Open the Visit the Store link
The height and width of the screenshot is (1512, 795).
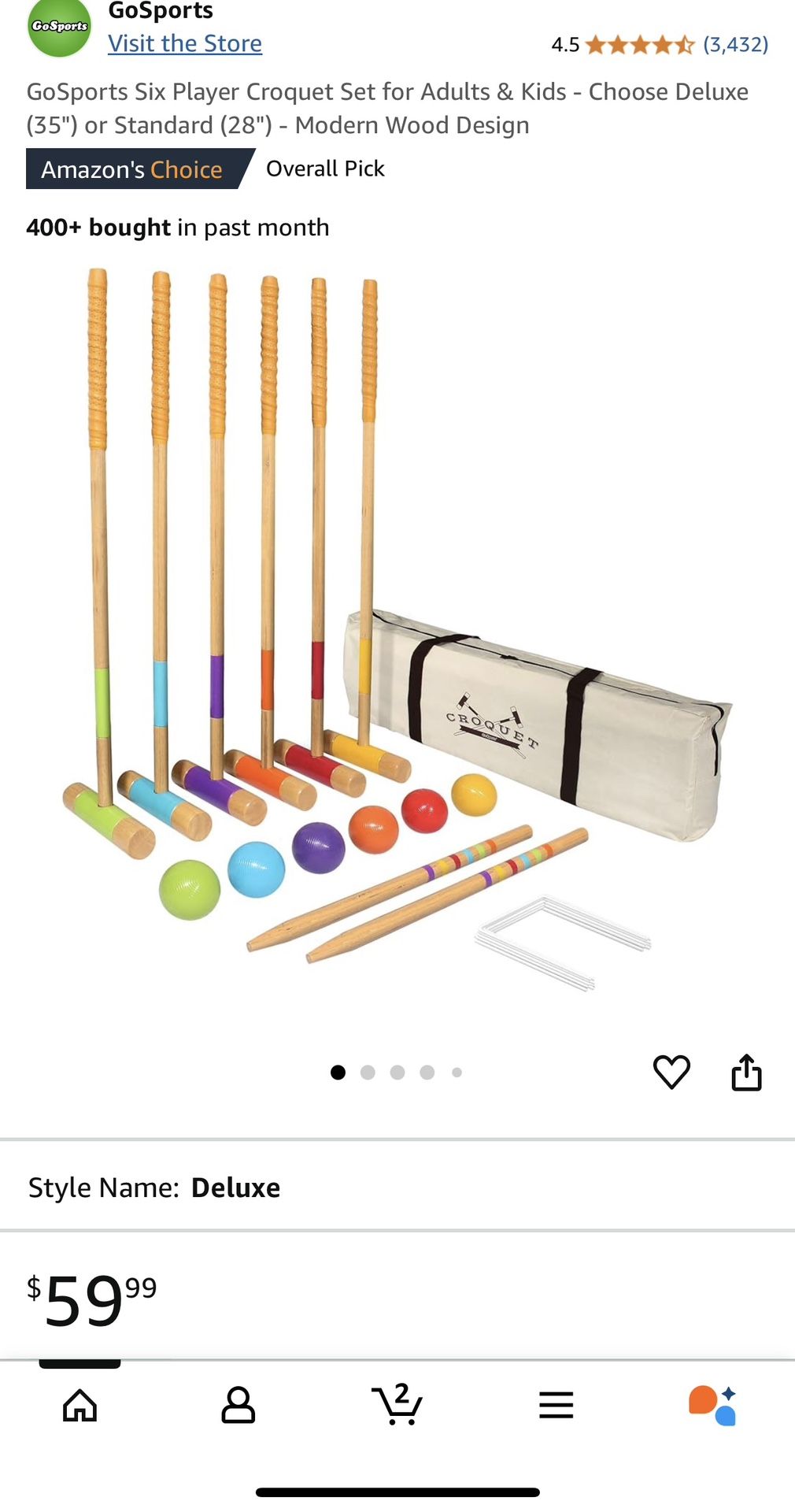pos(185,43)
